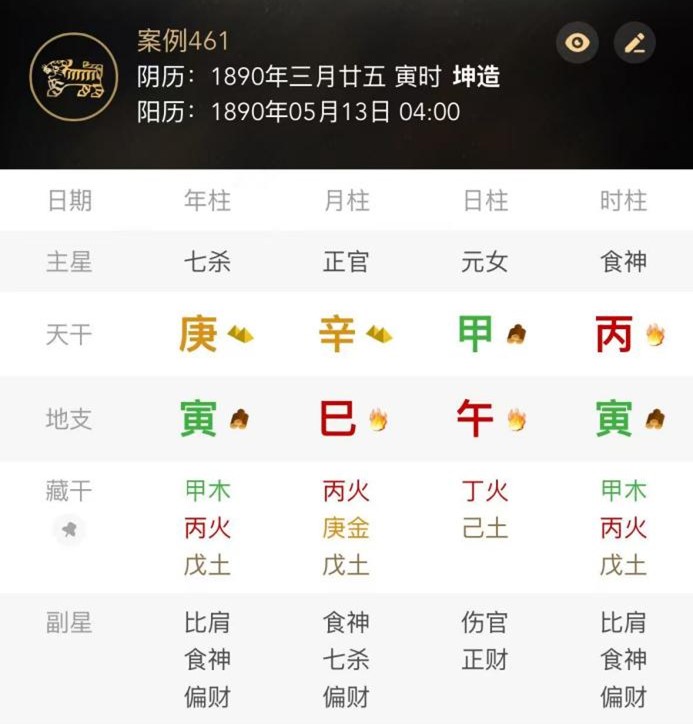
Task: Toggle the eye visibility icon
Action: [x=578, y=43]
